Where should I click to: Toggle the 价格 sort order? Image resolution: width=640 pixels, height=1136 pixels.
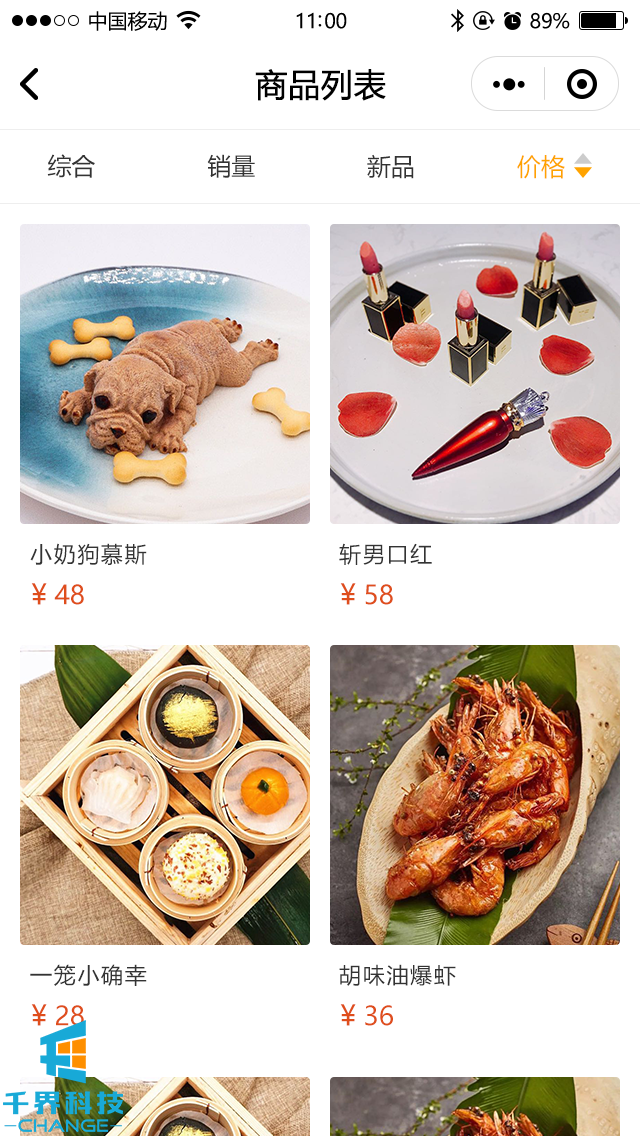coord(553,167)
